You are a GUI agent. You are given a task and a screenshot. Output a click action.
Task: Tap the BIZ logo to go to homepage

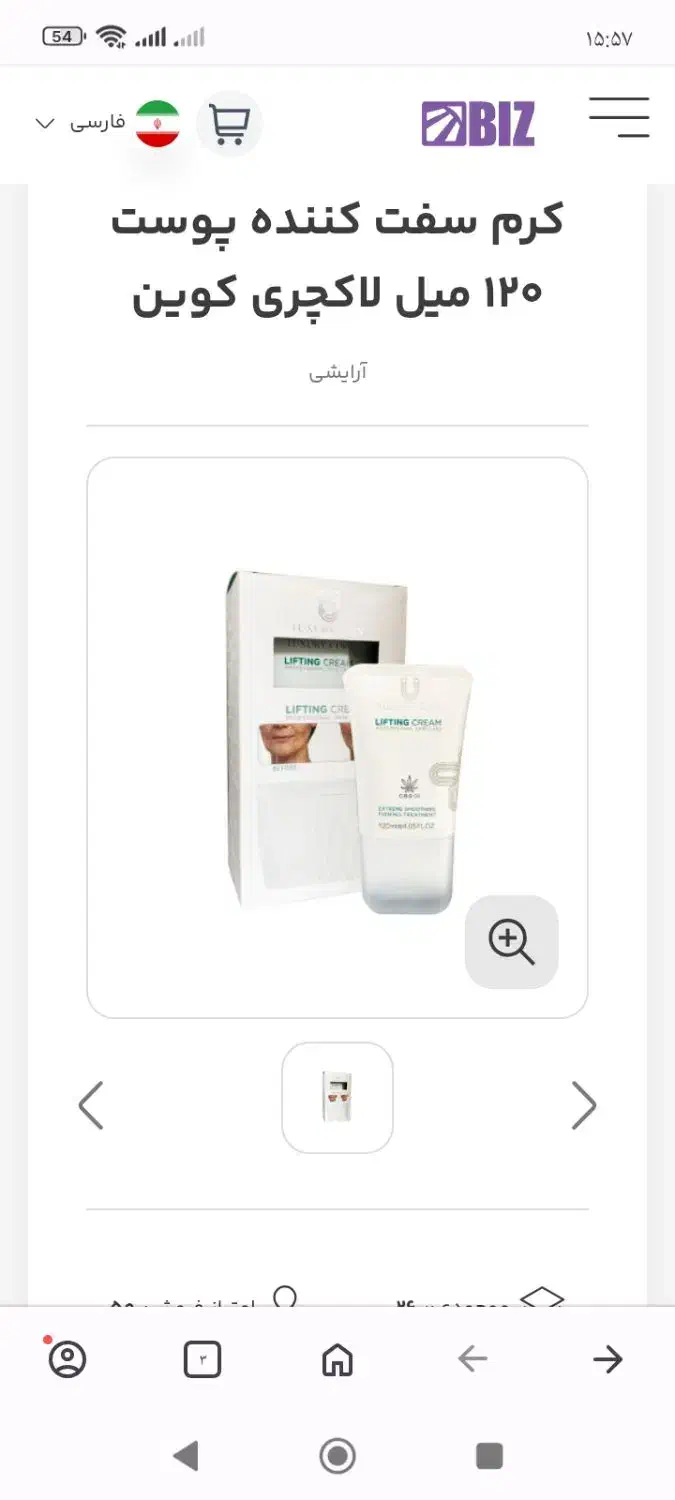tap(478, 124)
